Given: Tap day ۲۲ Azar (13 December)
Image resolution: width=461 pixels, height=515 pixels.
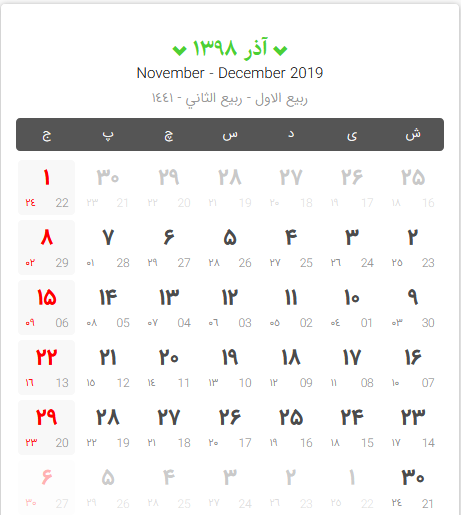Looking at the screenshot, I should [x=47, y=367].
